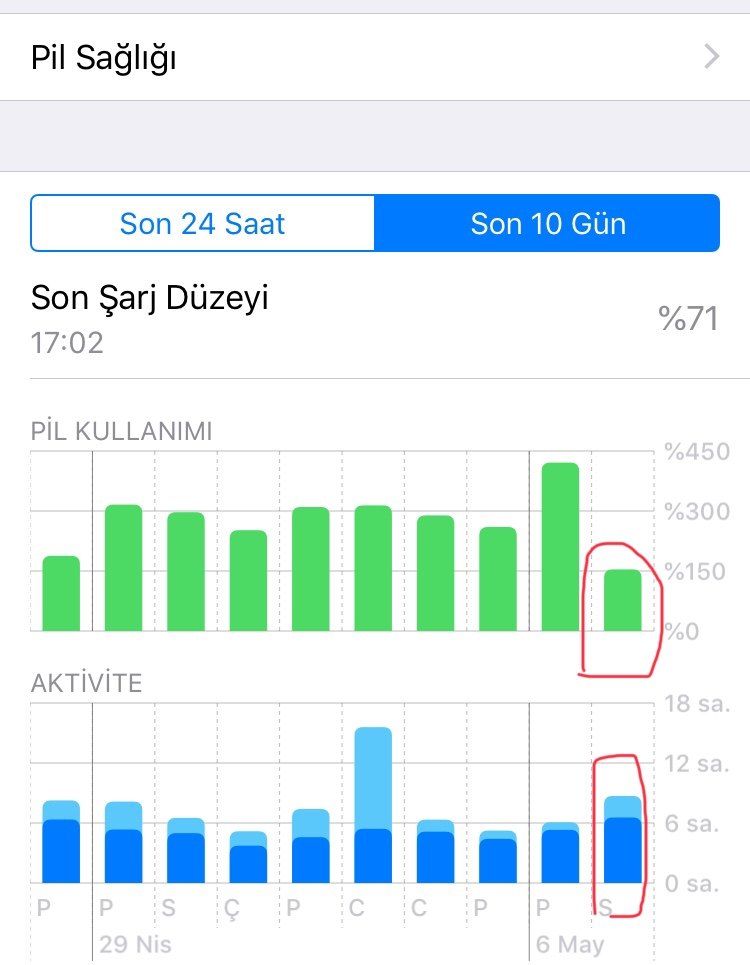This screenshot has width=750, height=965.
Task: Select the Son 10 Gün segment
Action: tap(547, 223)
